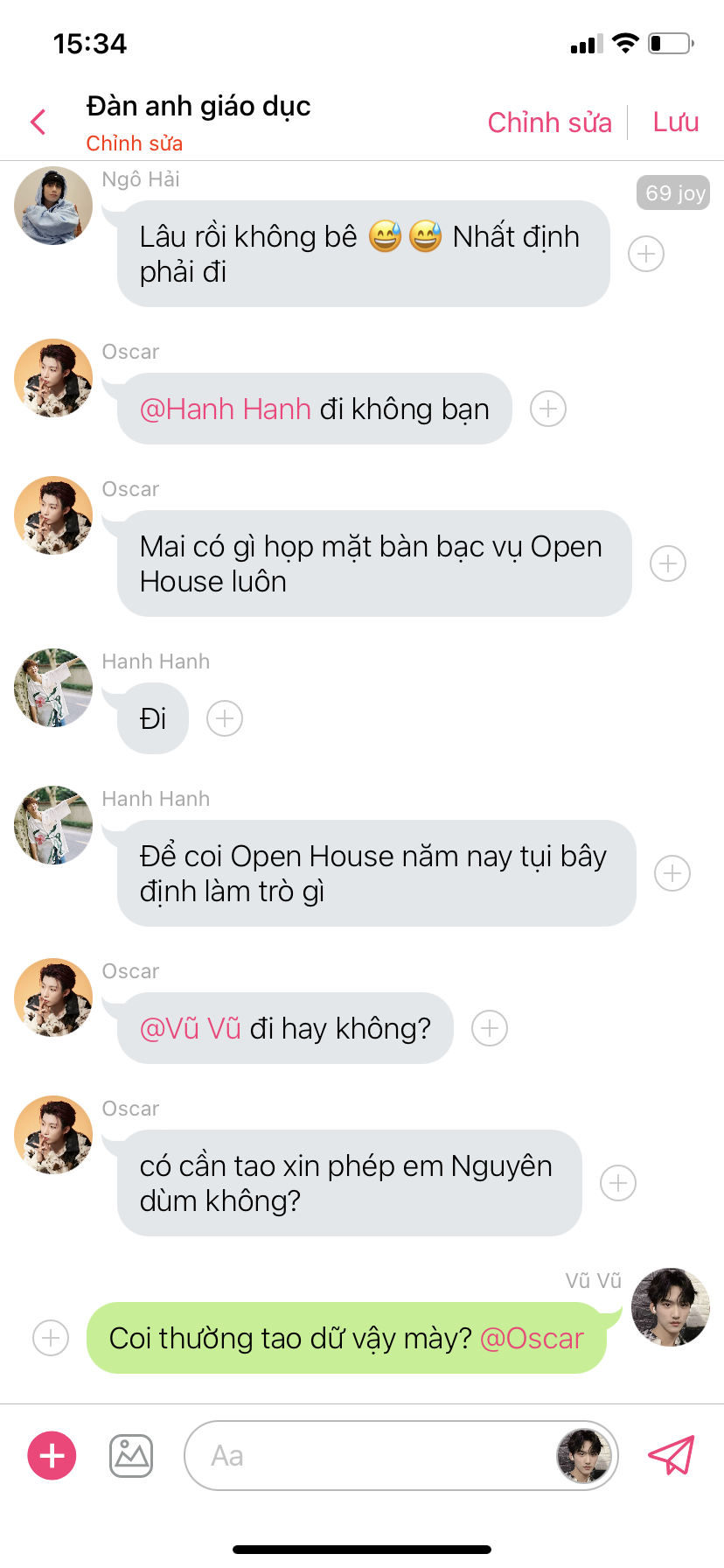Tap plus next to "Mai có gì họp mặt" message
This screenshot has width=724, height=1568.
(x=668, y=563)
